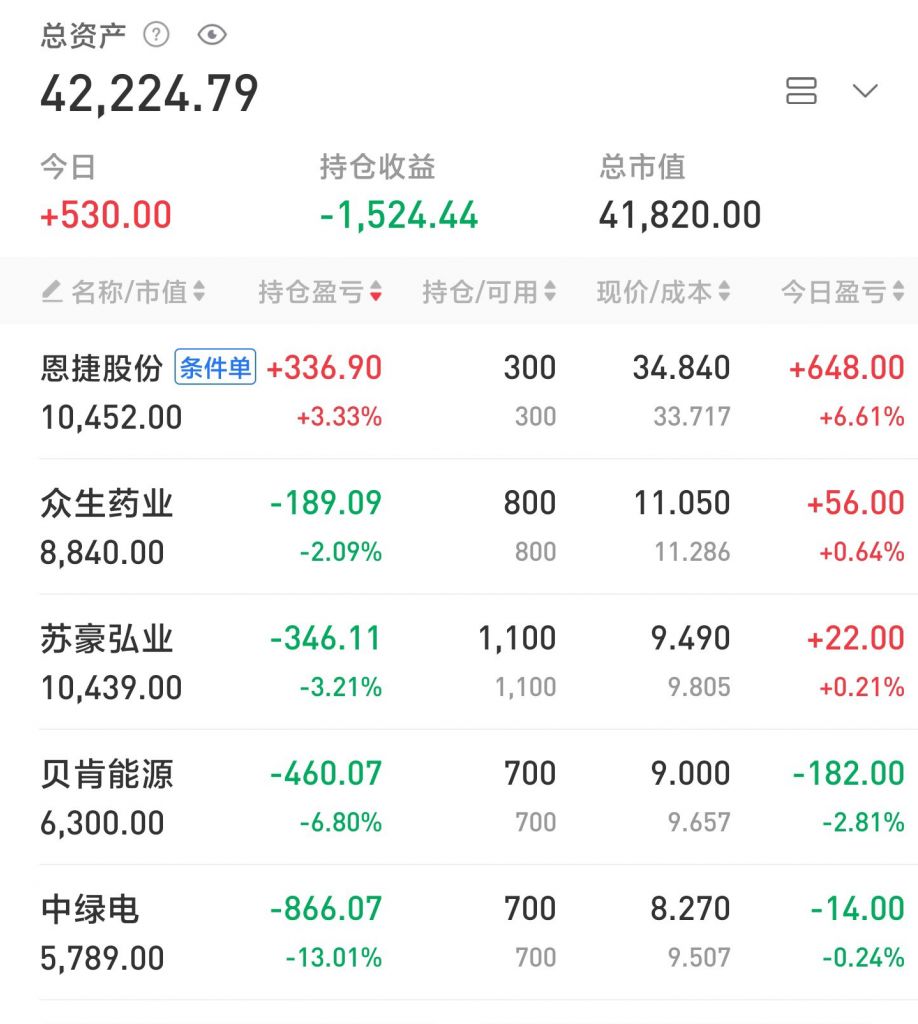
Task: Open the 条件单 tag on 恩捷股份
Action: coord(215,368)
